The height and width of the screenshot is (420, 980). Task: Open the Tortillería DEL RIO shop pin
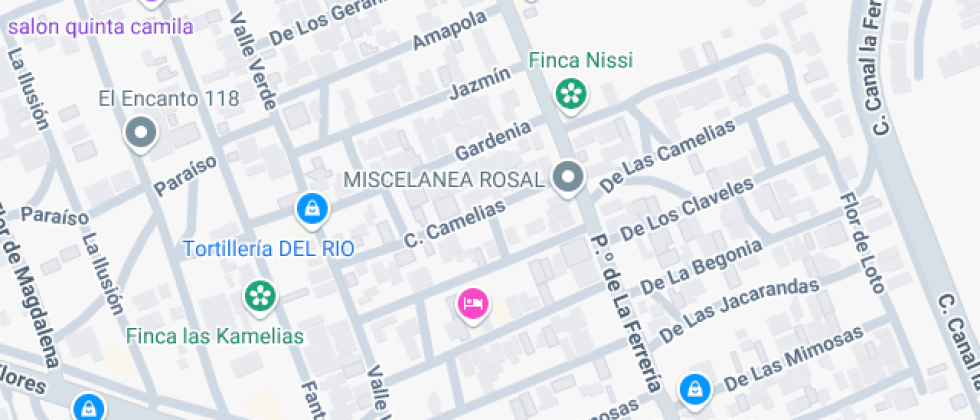coord(312,209)
